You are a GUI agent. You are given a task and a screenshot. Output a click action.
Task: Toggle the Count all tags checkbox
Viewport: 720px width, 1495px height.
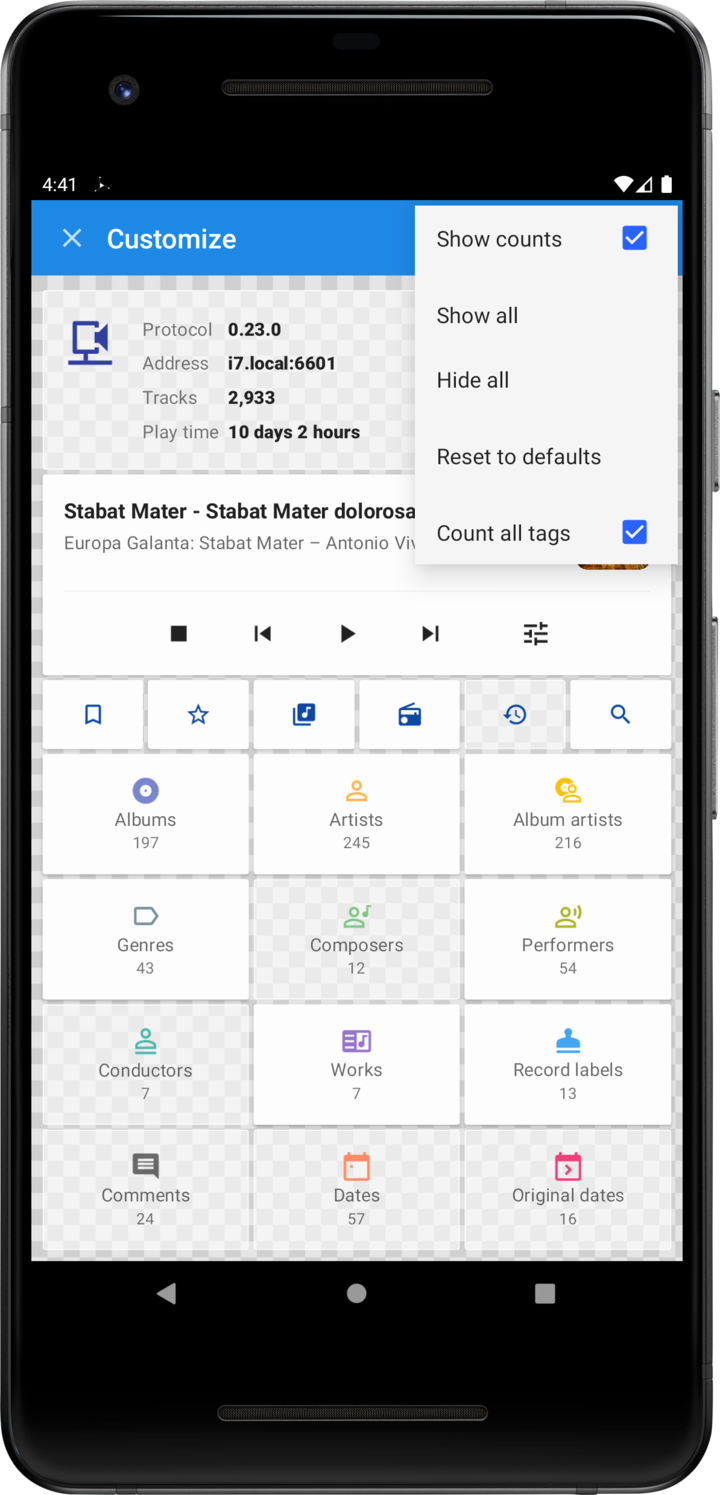tap(634, 532)
